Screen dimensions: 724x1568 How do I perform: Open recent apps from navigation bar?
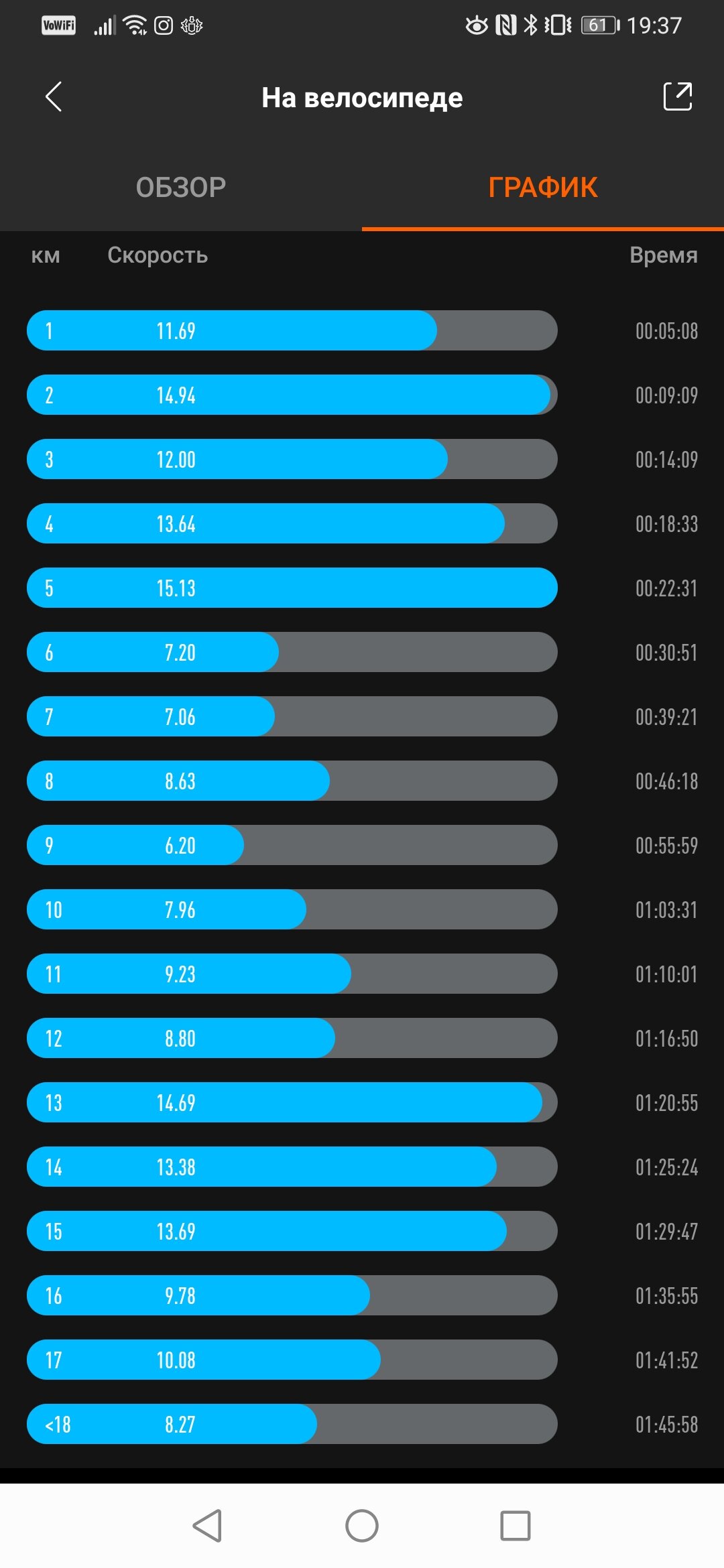point(516,1526)
